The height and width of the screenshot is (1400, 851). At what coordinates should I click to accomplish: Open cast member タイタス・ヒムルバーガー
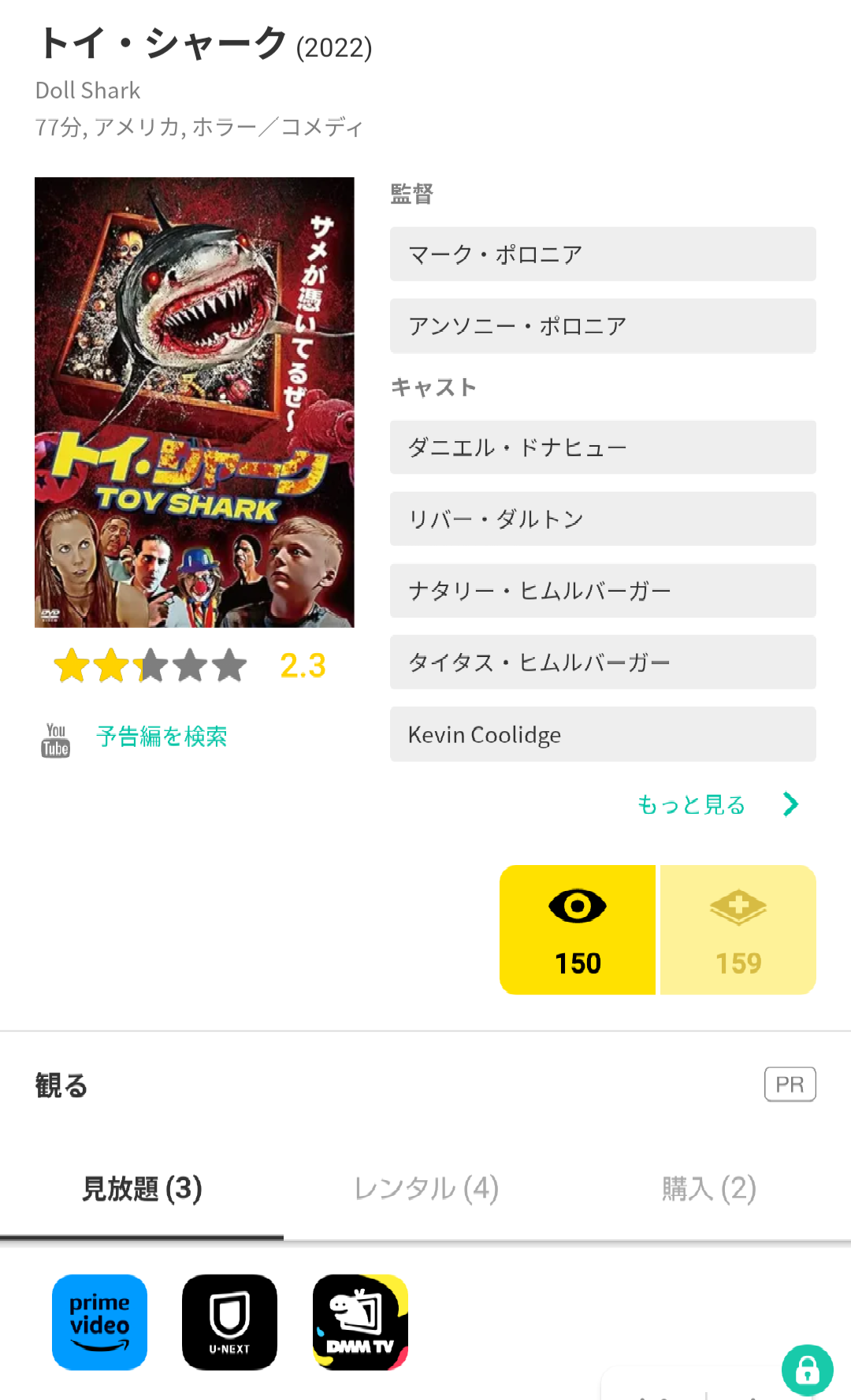point(603,662)
